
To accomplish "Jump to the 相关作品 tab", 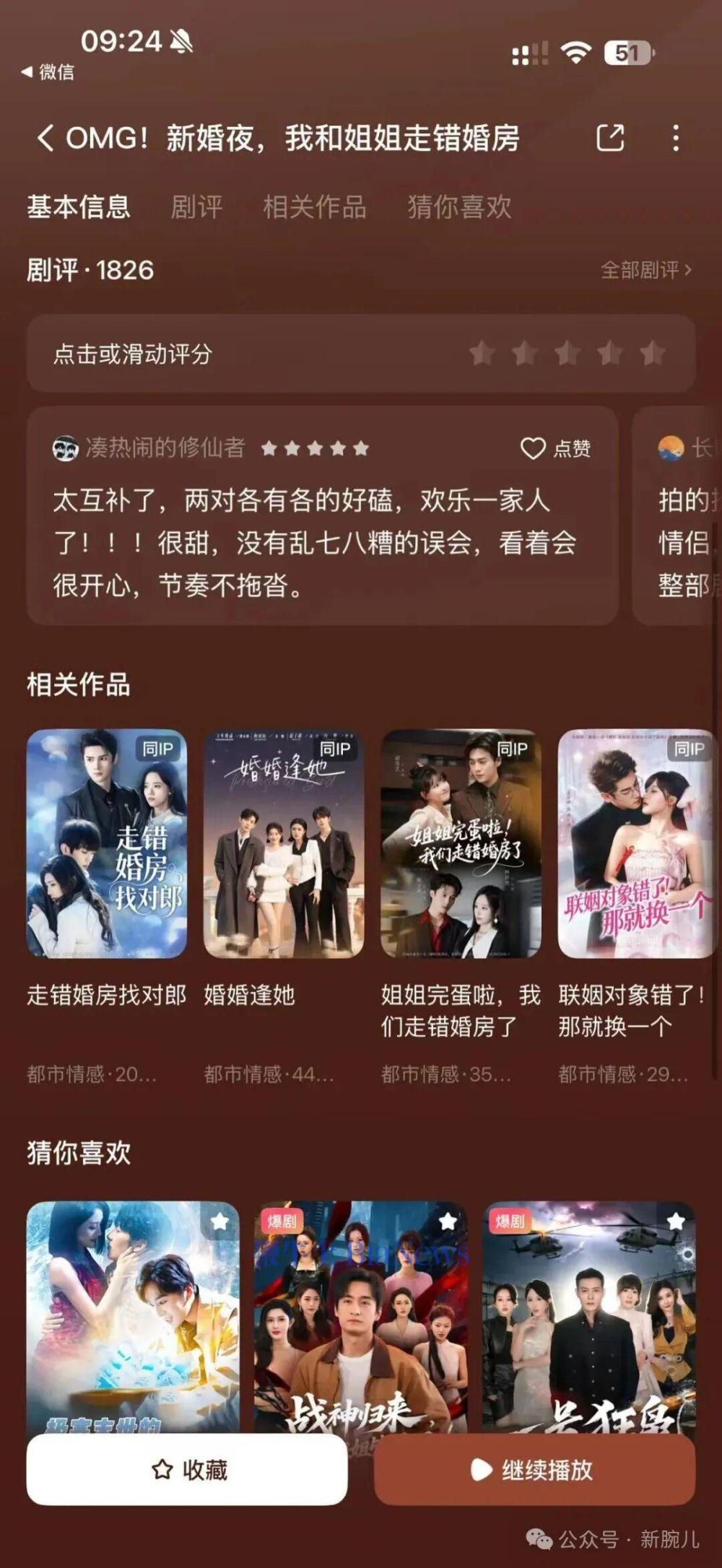I will click(315, 207).
